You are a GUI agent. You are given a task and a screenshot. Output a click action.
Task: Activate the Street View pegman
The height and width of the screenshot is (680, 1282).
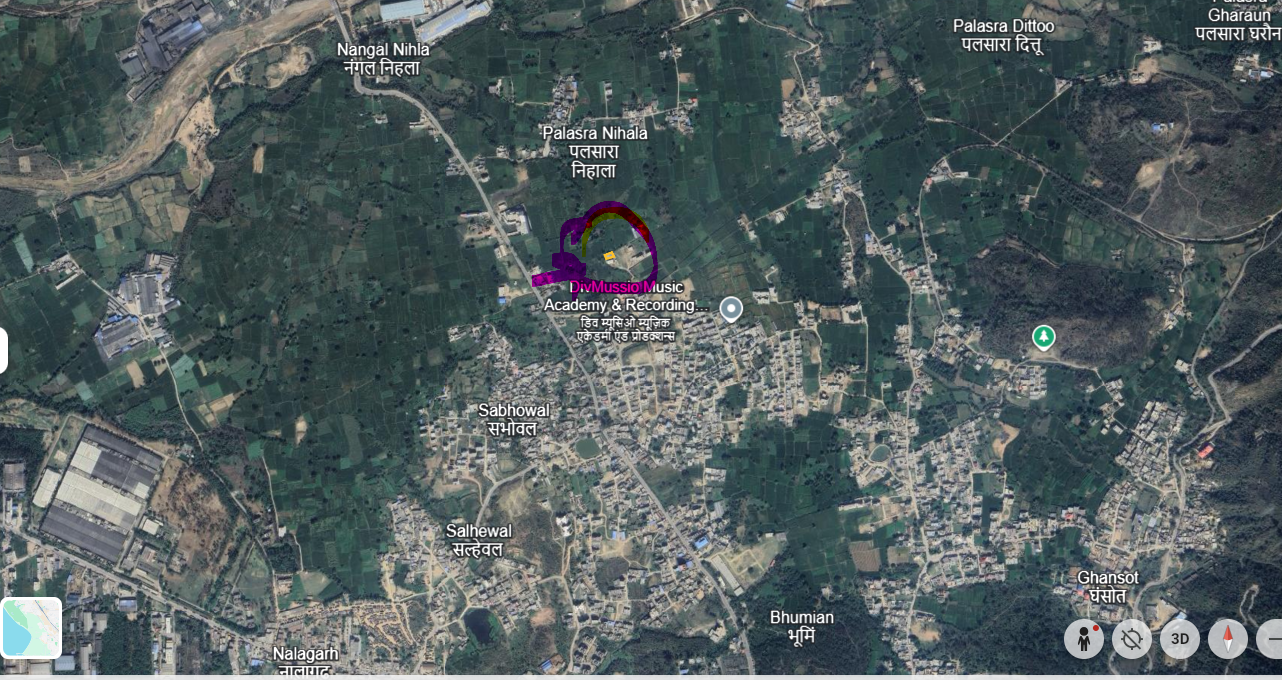pyautogui.click(x=1084, y=638)
